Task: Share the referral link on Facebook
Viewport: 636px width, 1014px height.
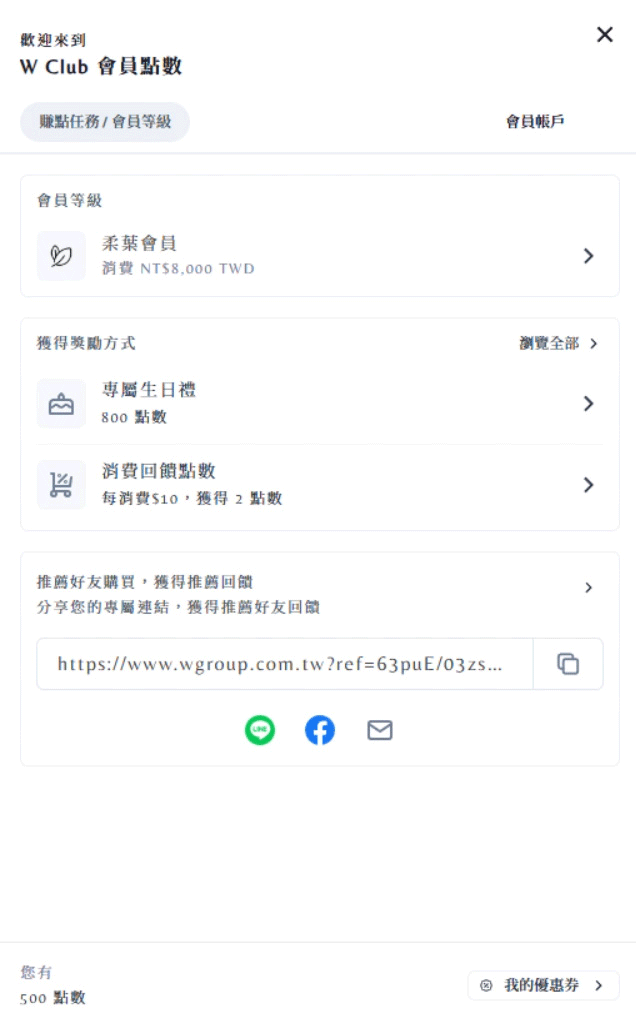Action: [x=320, y=731]
